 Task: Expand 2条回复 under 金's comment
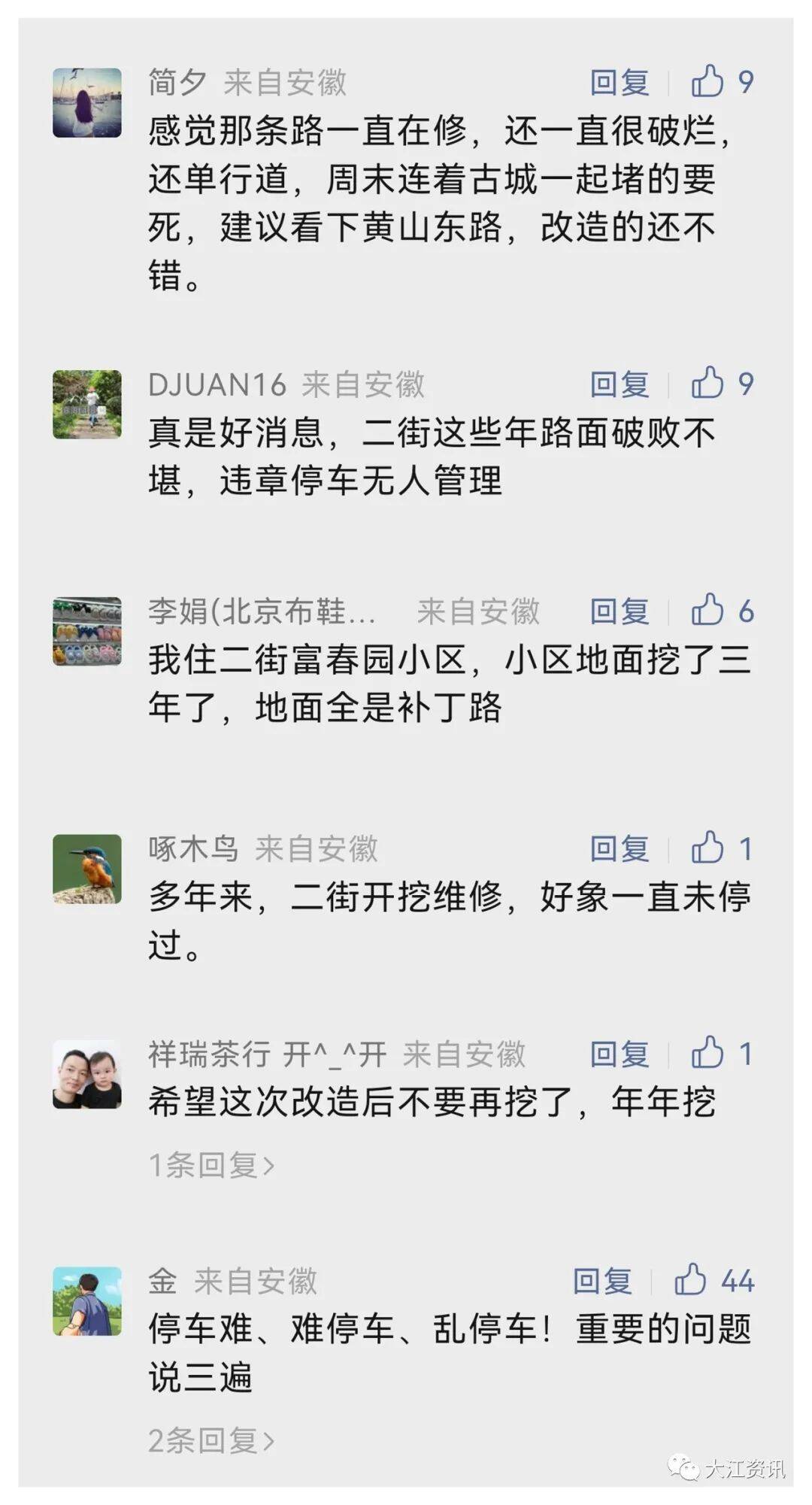(211, 1441)
